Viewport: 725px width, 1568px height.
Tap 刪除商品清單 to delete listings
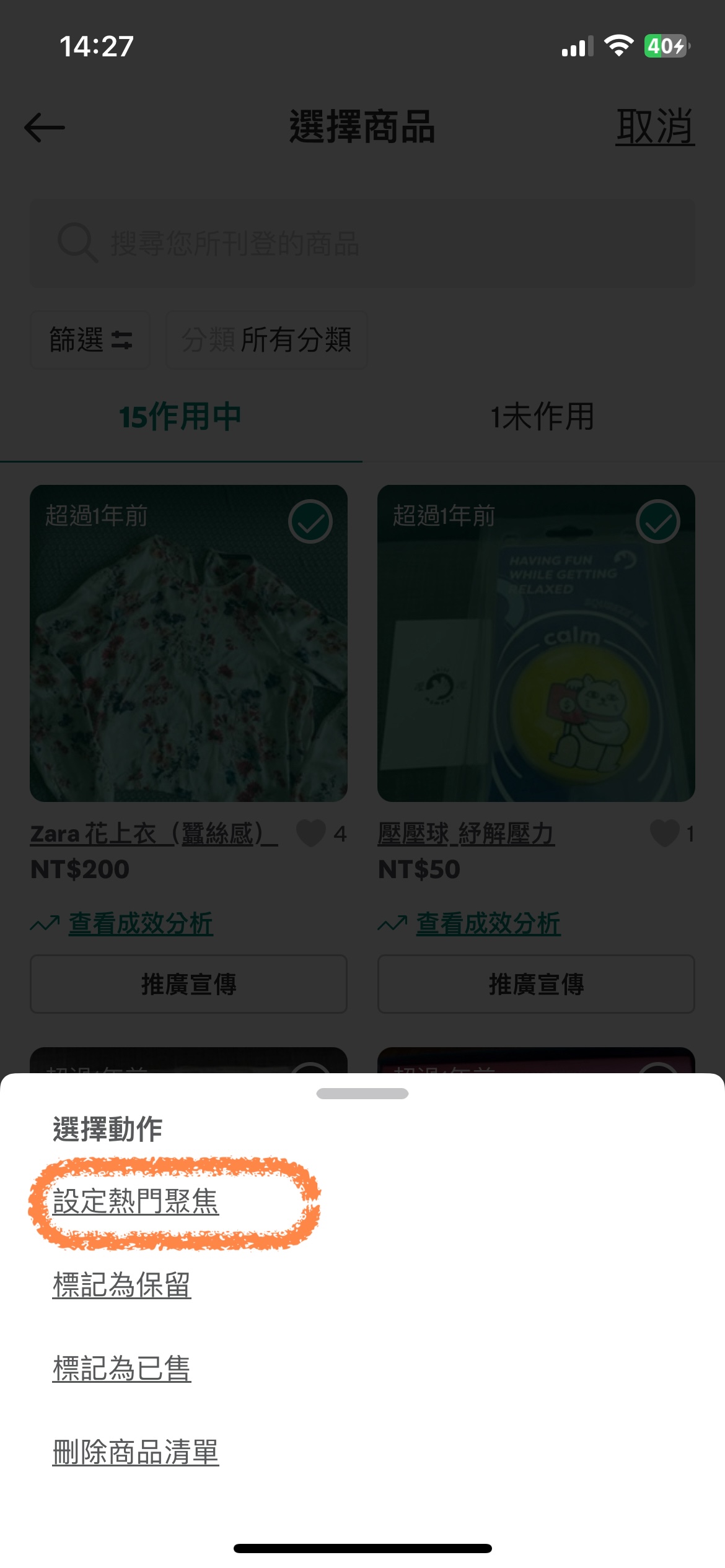(x=135, y=1452)
